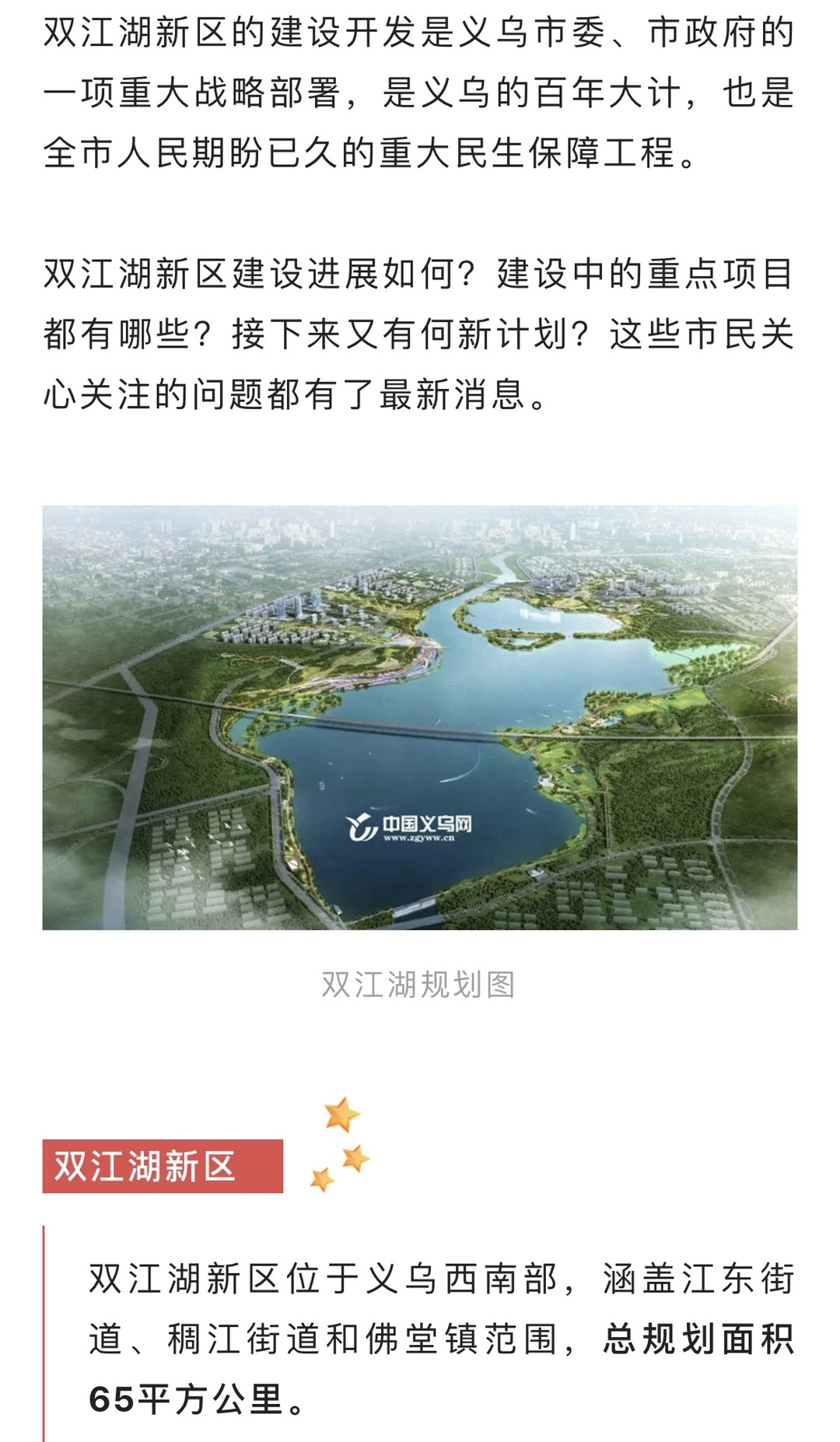Open the 双江湖规划图 aerial image

point(420,717)
